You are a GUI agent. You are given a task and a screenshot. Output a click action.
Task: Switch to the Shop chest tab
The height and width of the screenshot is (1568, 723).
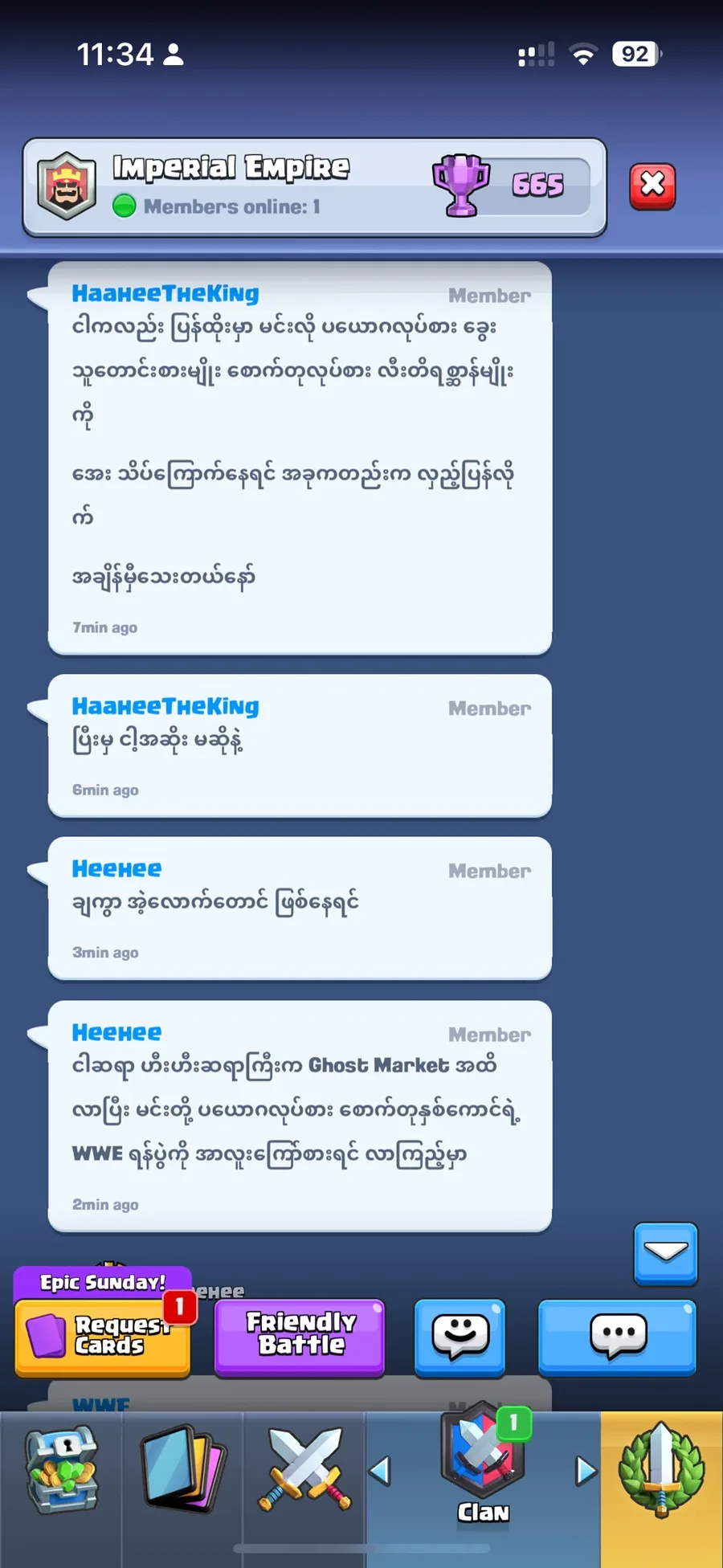[61, 1470]
